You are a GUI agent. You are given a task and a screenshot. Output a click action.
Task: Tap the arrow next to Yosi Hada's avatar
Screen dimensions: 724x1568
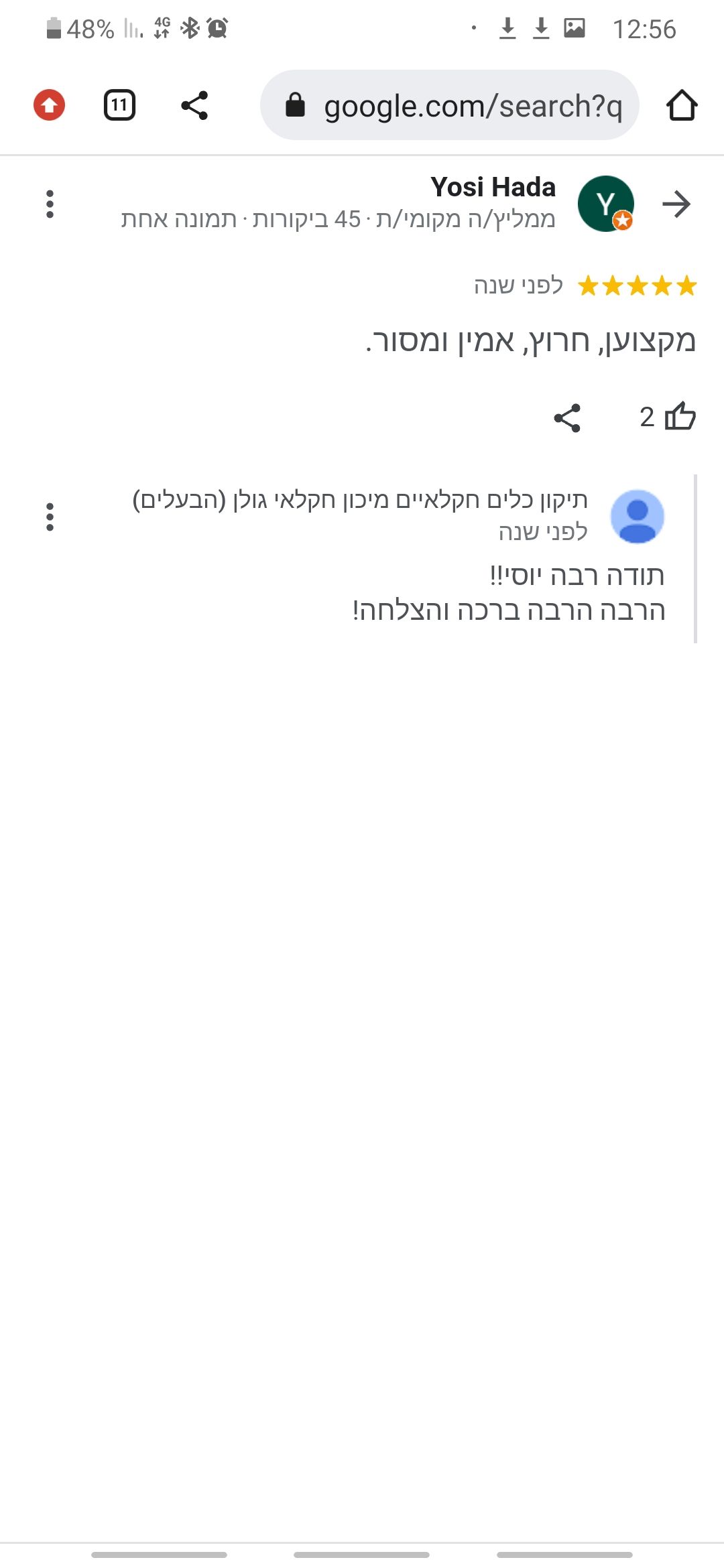point(676,204)
